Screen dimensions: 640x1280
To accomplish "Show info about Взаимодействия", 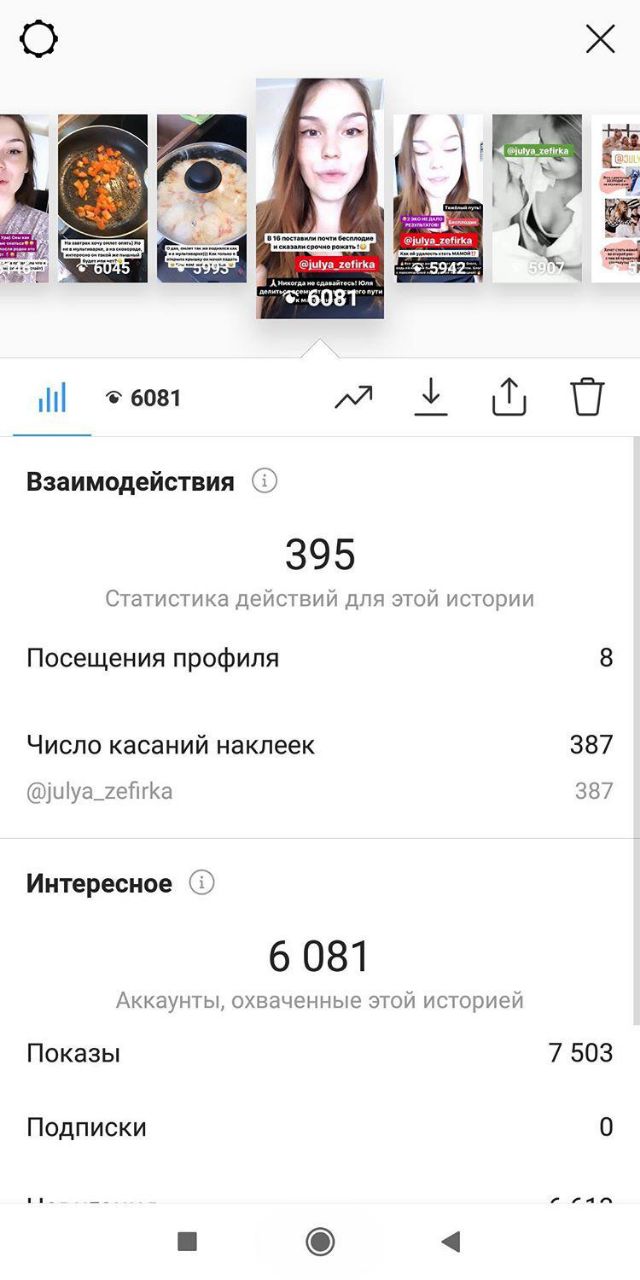I will click(264, 482).
